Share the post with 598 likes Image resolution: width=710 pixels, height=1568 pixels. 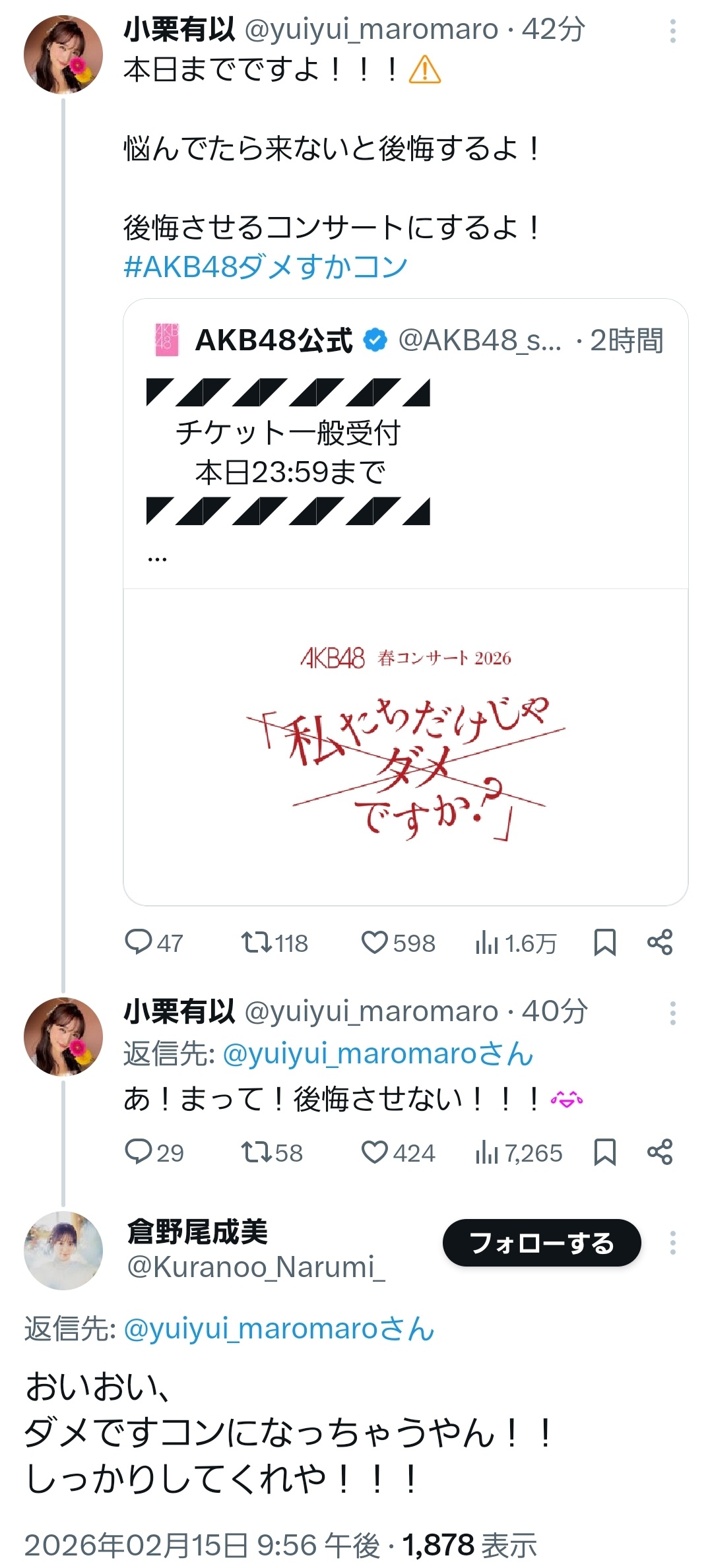659,942
